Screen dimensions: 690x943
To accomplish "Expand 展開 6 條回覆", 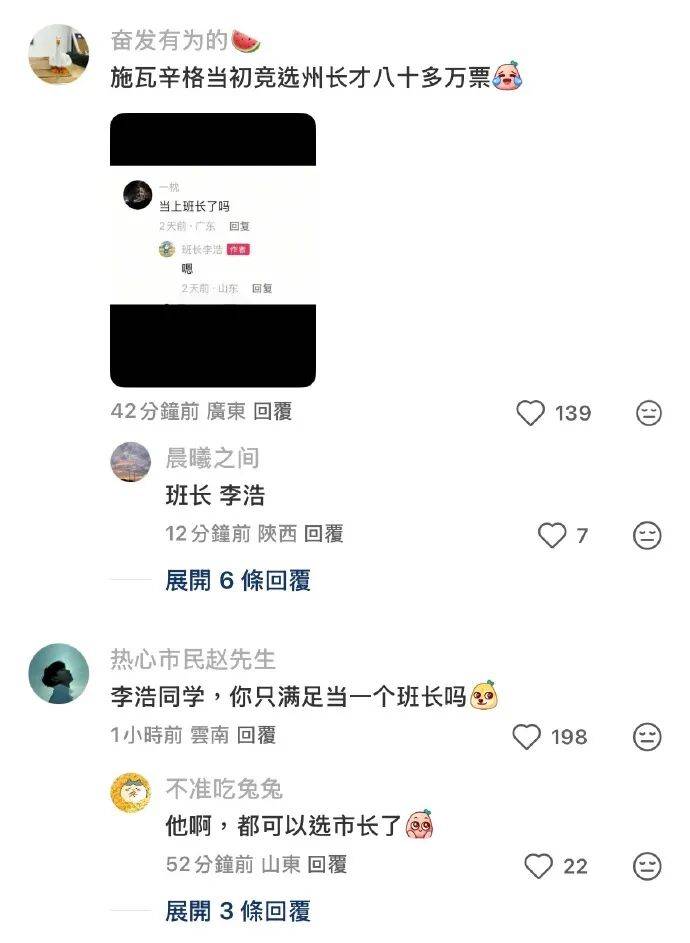I will pyautogui.click(x=238, y=580).
